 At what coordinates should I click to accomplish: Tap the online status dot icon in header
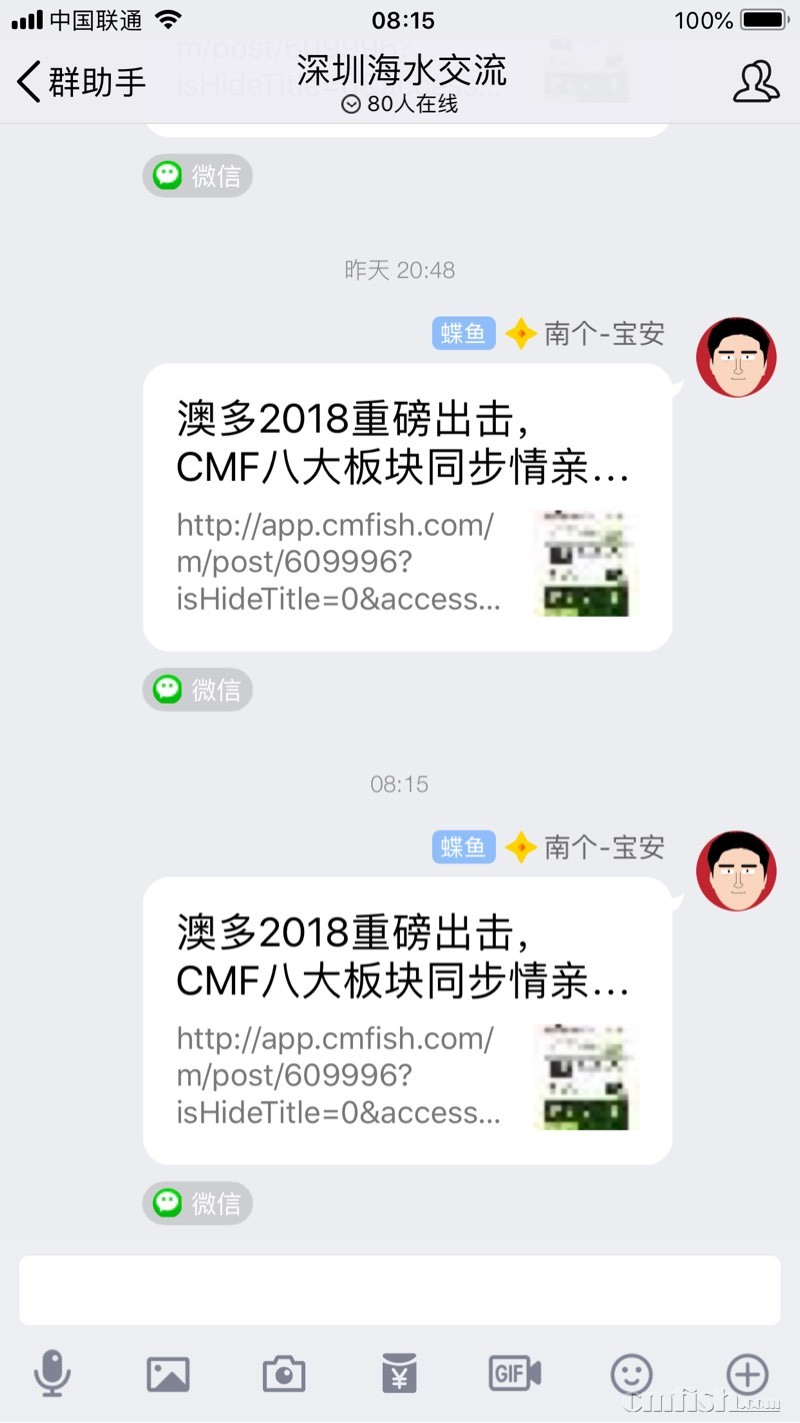tap(350, 103)
